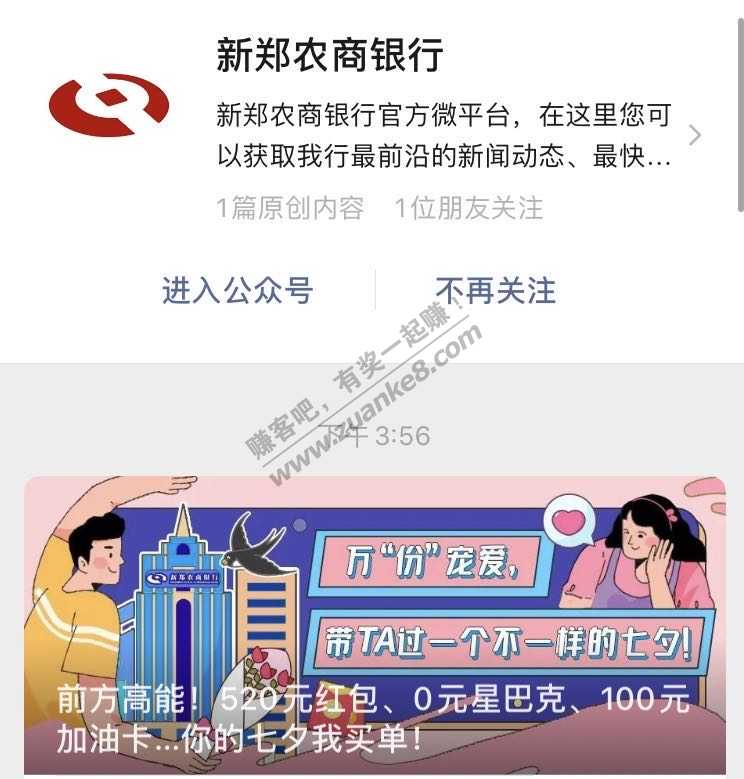Image resolution: width=744 pixels, height=779 pixels.
Task: Unfollow via 不再关注
Action: coord(495,291)
